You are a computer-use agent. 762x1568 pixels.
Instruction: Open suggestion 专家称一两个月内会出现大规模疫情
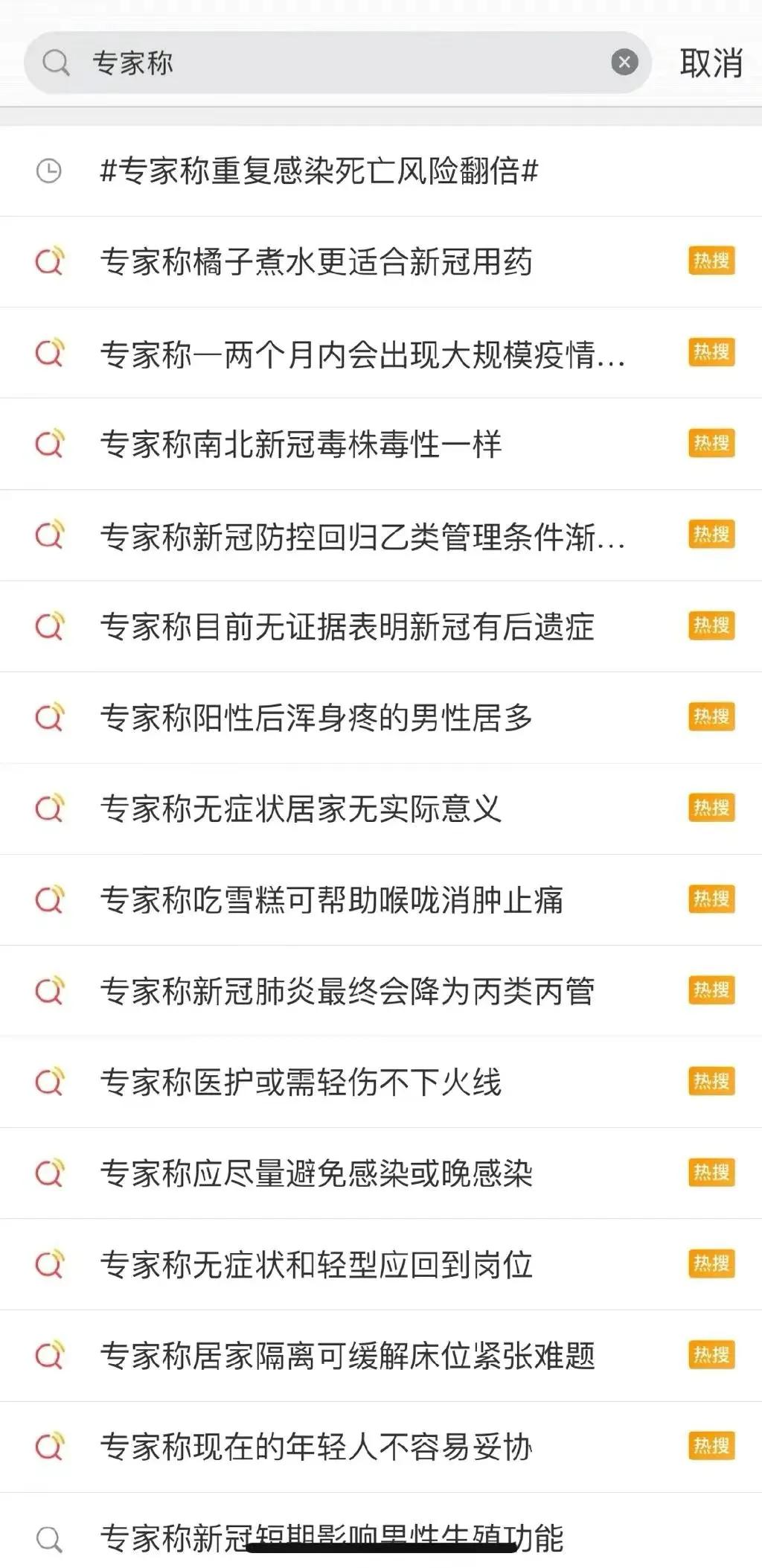(362, 354)
